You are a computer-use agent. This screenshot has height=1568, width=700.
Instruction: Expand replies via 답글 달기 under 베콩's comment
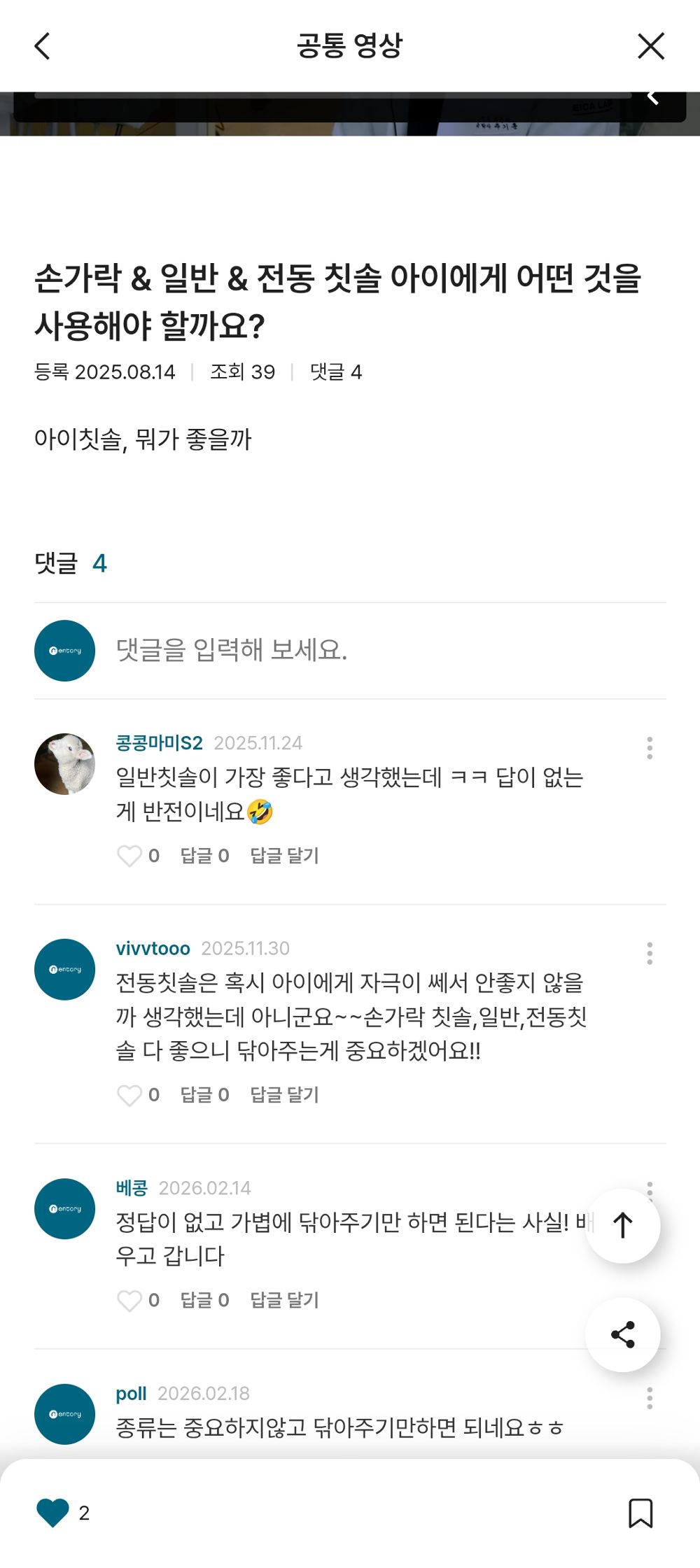(283, 1301)
